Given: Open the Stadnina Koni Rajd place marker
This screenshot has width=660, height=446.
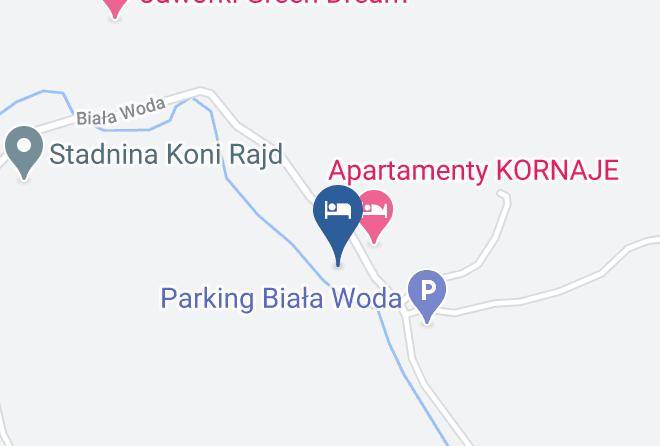Looking at the screenshot, I should (24, 153).
